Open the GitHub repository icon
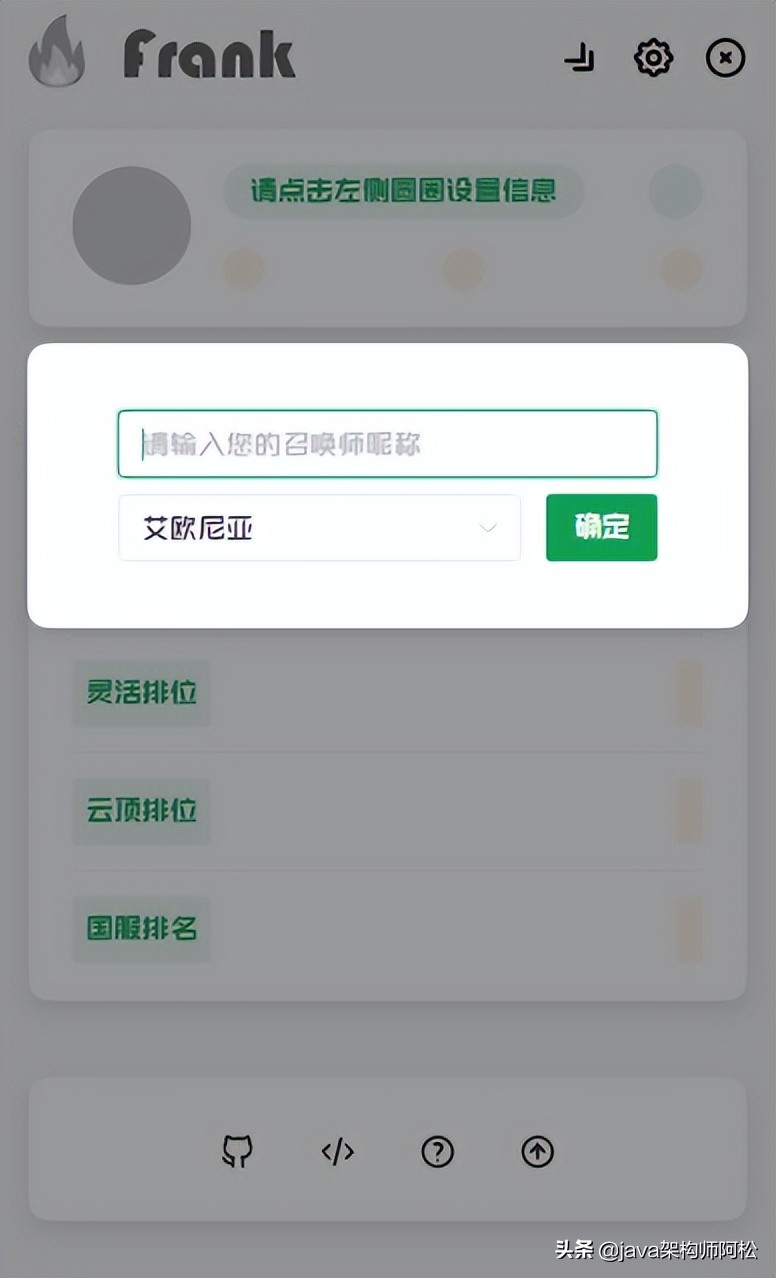This screenshot has height=1278, width=776. pos(237,1152)
